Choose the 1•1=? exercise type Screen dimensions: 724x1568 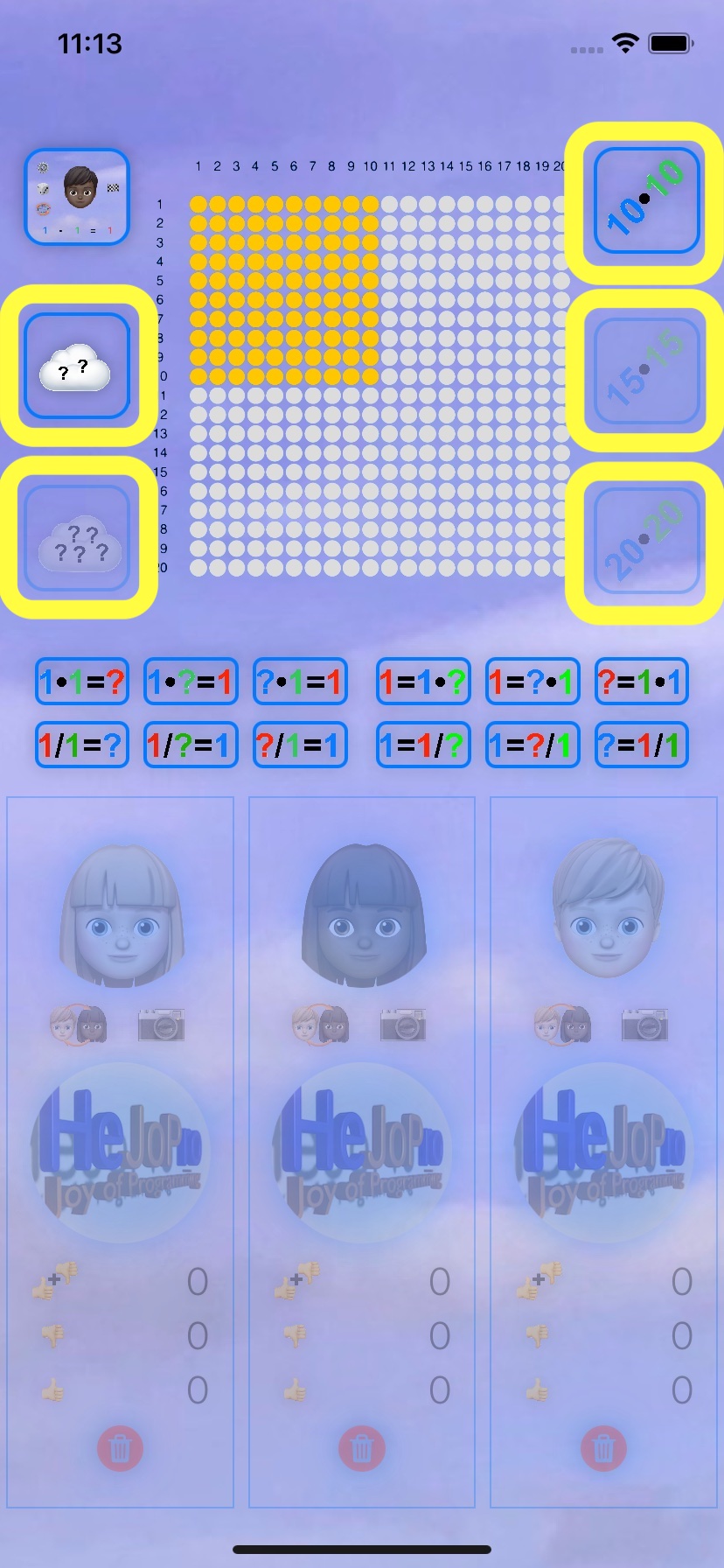82,682
